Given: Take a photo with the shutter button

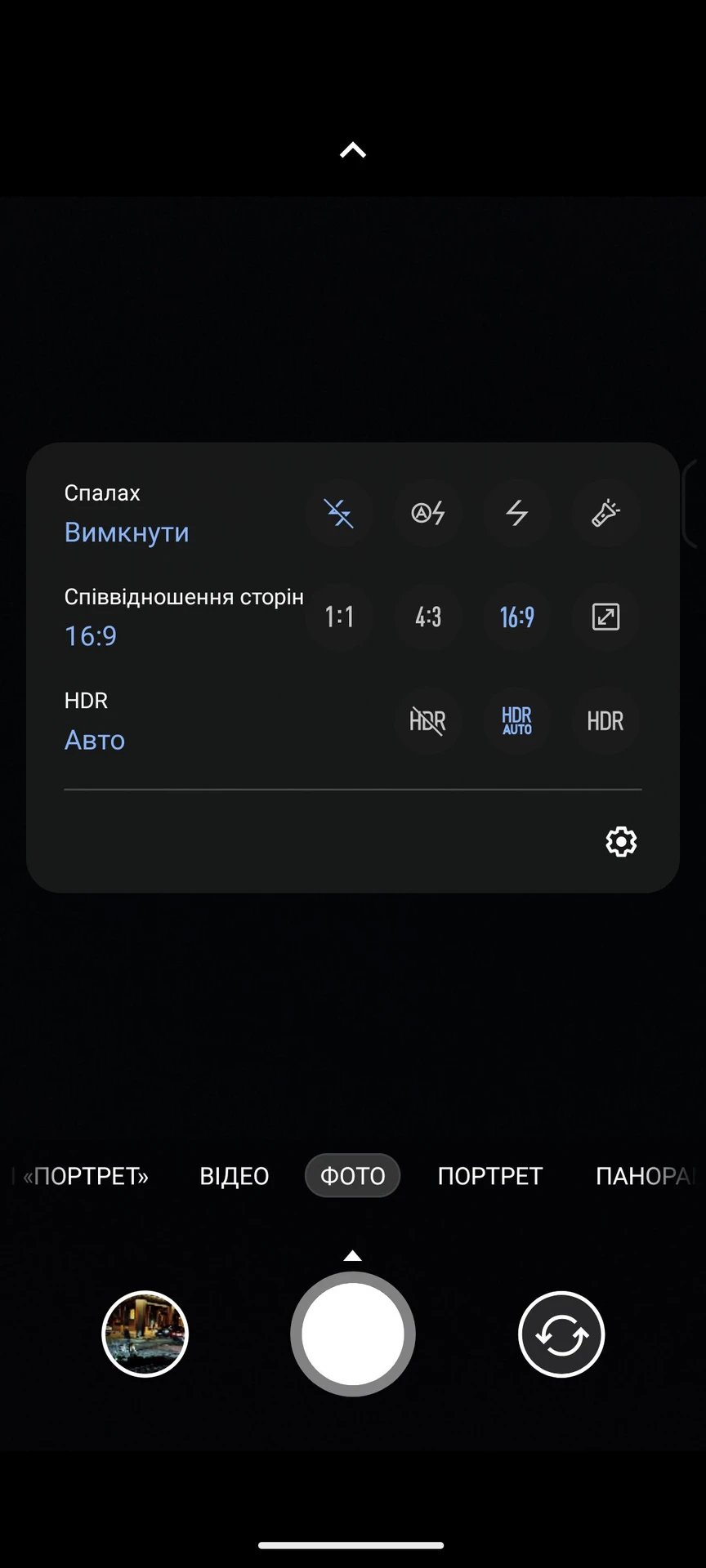Looking at the screenshot, I should point(353,1334).
